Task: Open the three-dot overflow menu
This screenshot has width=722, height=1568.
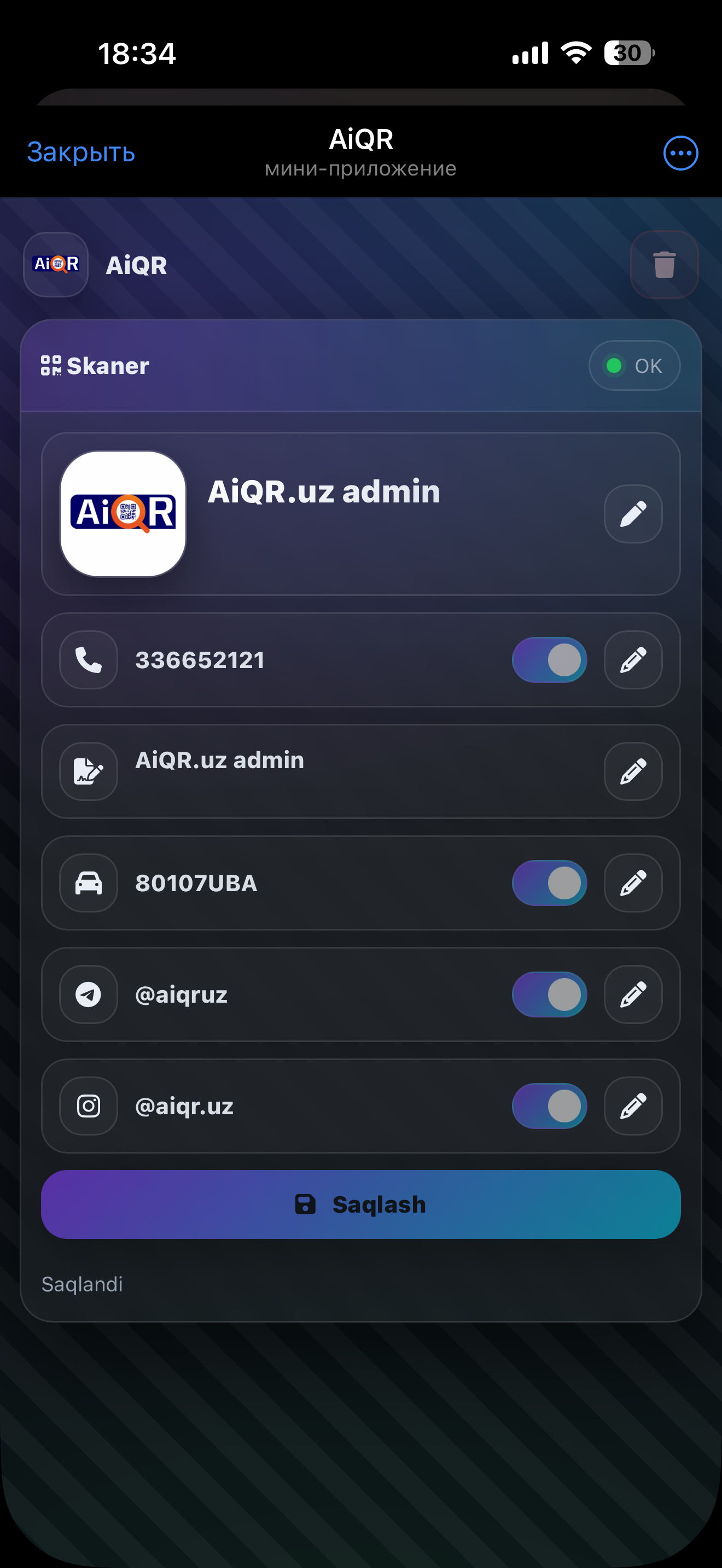Action: click(680, 153)
